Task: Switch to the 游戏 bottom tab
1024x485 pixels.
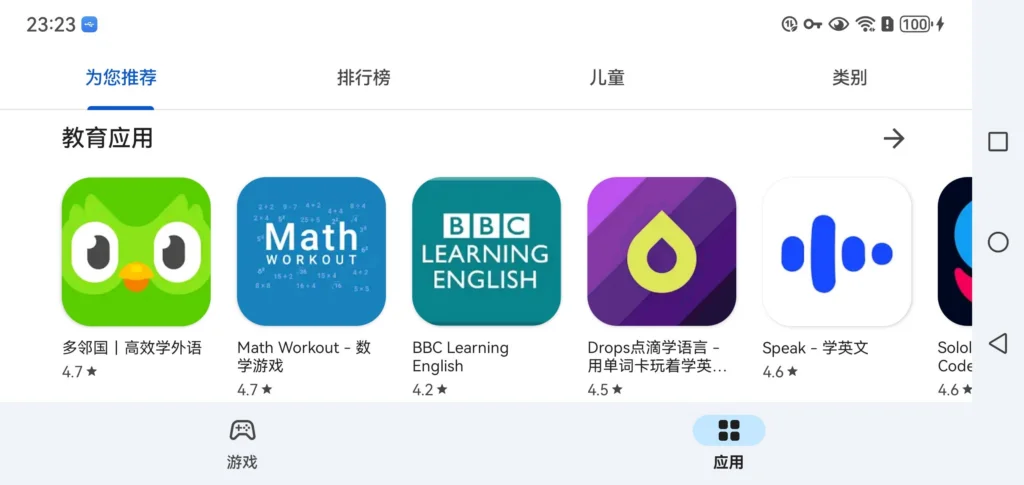Action: pos(242,444)
